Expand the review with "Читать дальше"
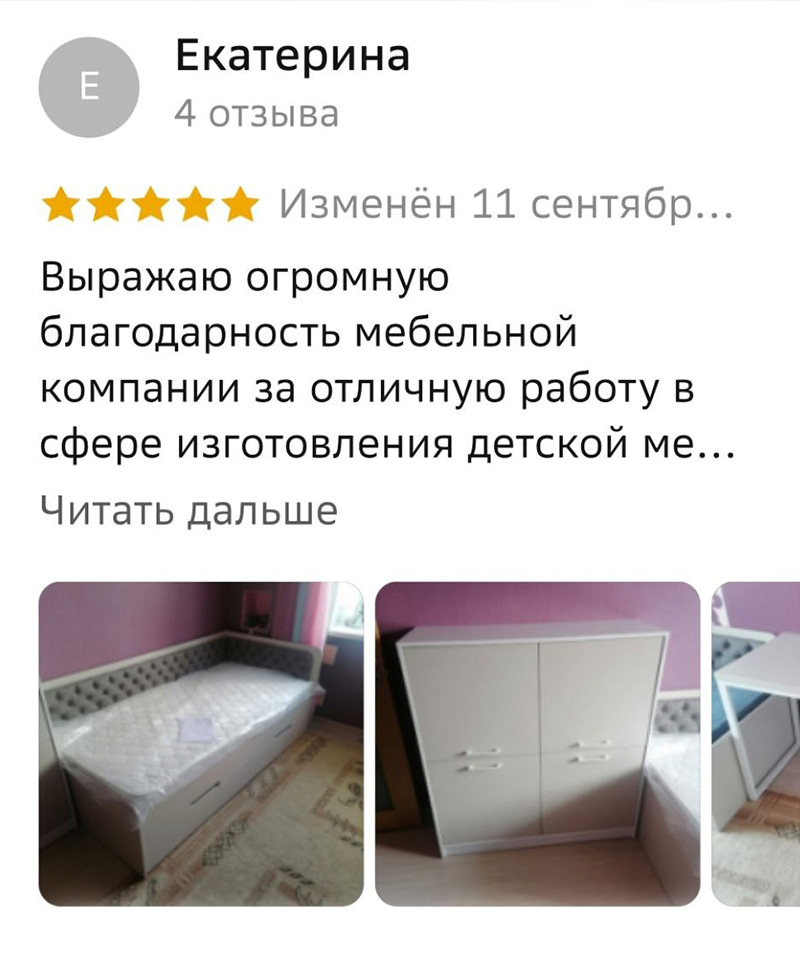 pos(189,511)
